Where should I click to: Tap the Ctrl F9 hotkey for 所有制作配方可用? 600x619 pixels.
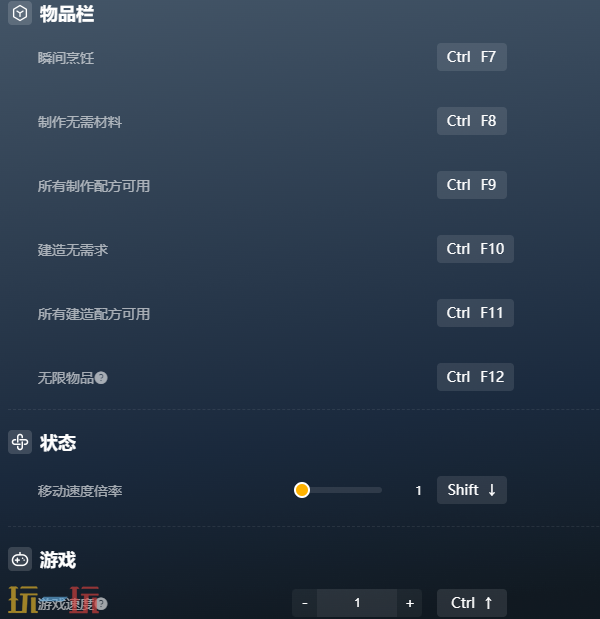click(x=471, y=185)
